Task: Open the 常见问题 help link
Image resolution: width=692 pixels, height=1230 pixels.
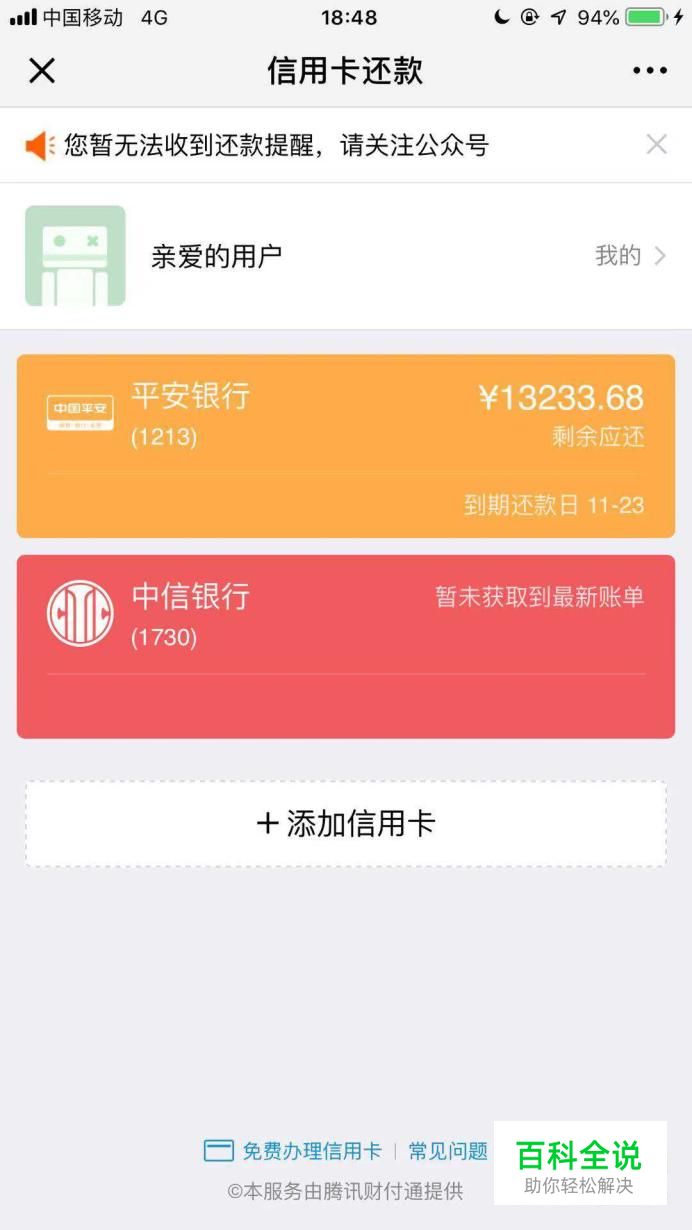Action: (448, 1151)
